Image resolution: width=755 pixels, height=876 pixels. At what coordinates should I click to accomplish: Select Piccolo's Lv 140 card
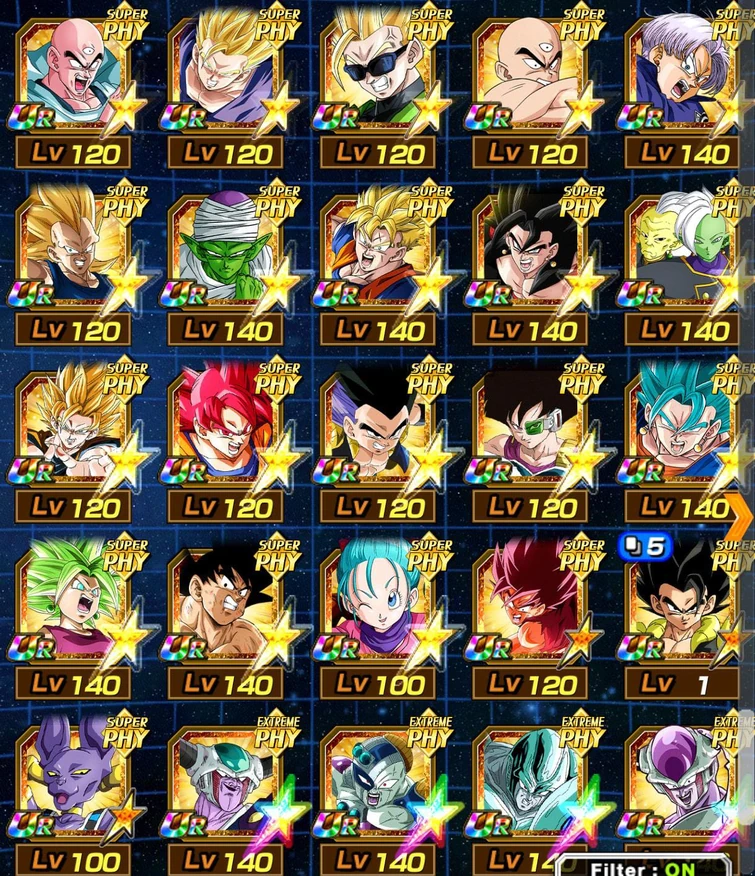225,250
